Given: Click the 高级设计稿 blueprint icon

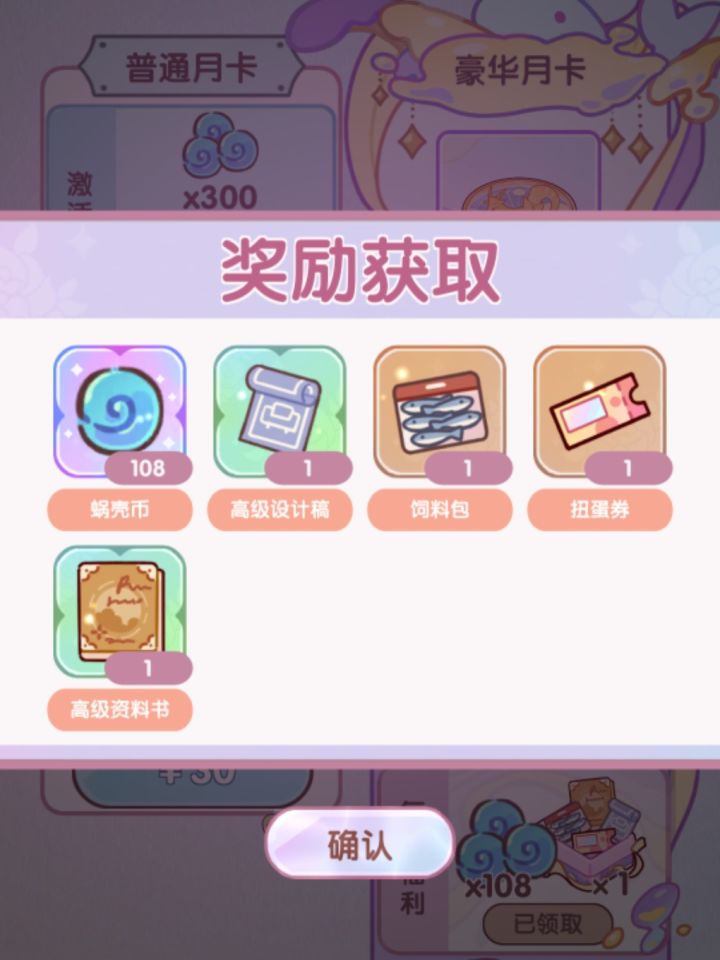Looking at the screenshot, I should point(280,410).
